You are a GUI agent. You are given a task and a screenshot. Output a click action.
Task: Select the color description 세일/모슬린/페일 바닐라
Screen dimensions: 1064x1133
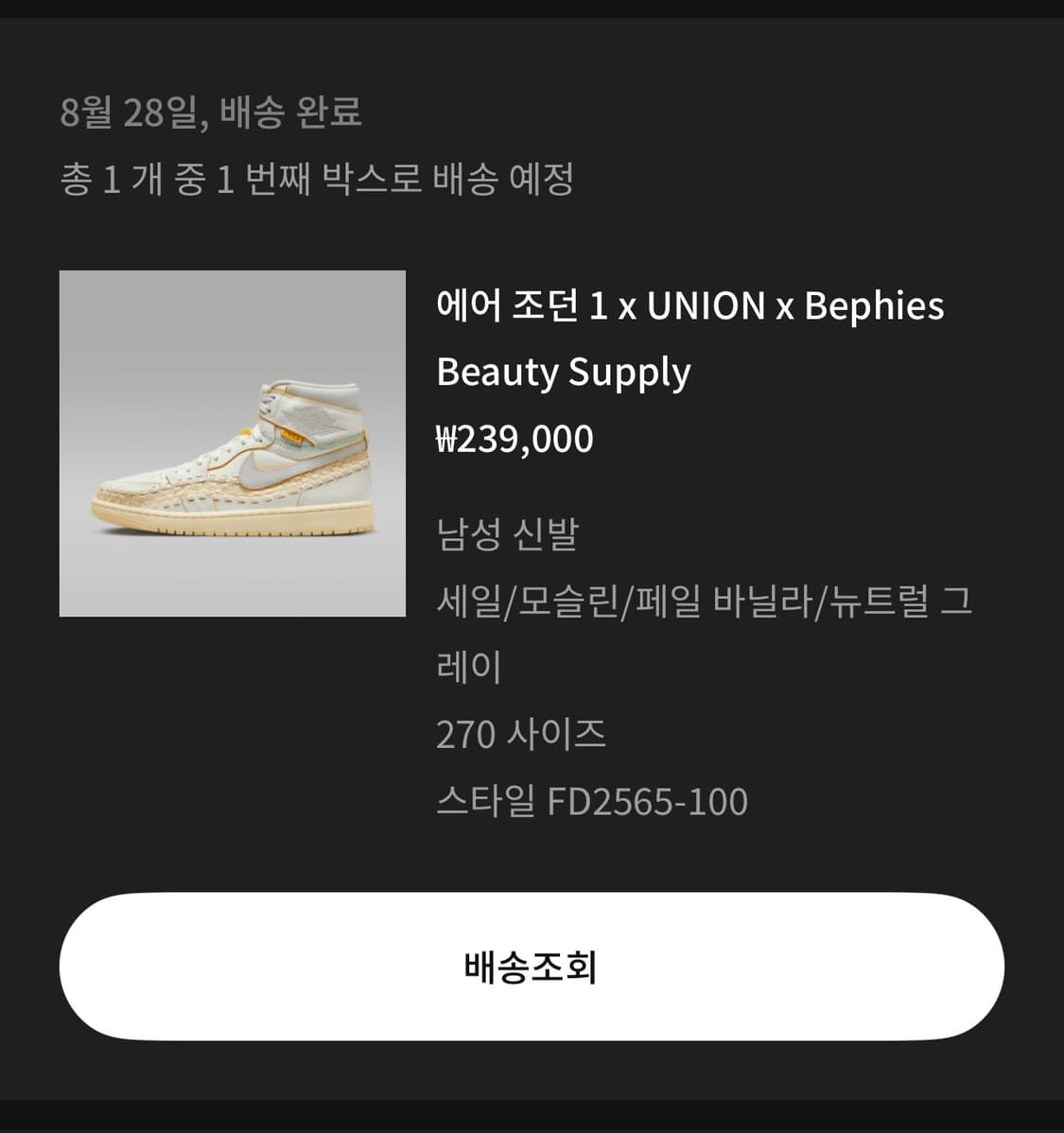pyautogui.click(x=615, y=601)
